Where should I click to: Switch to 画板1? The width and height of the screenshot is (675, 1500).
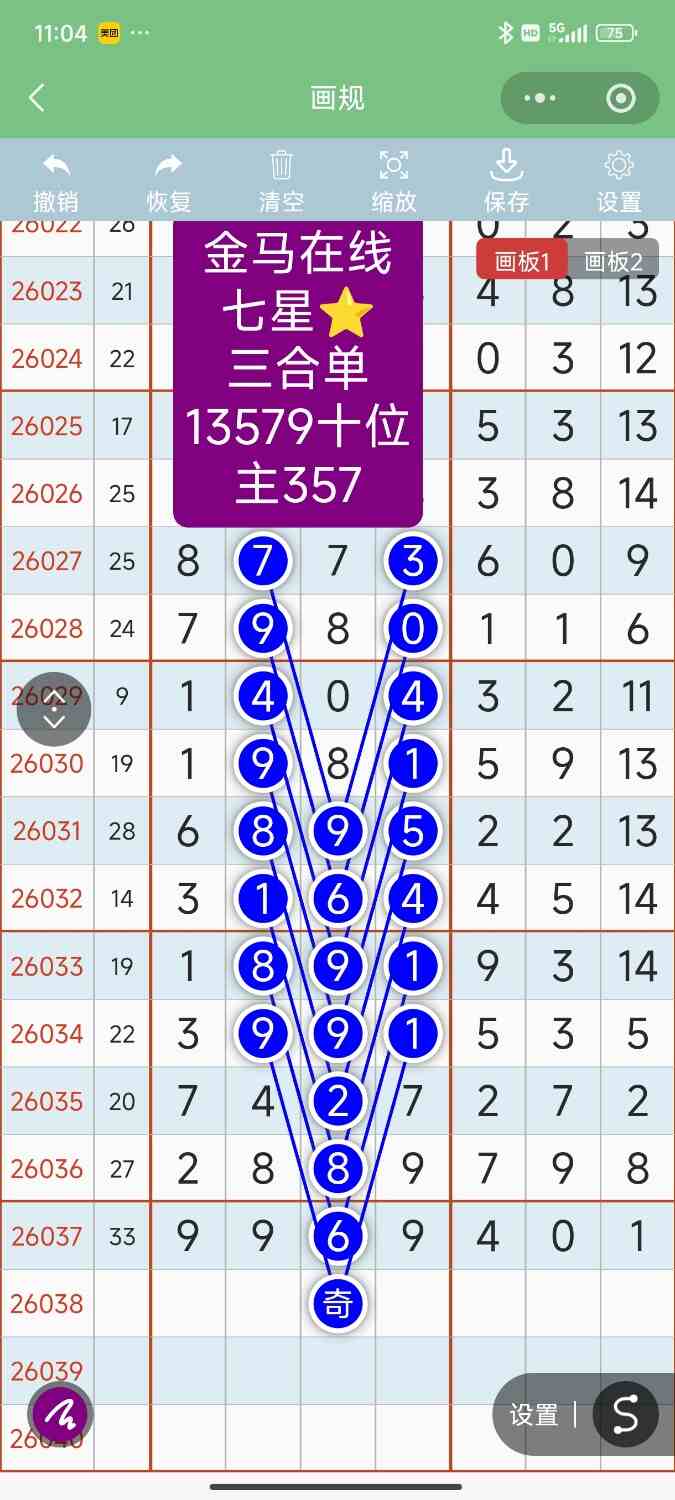pyautogui.click(x=523, y=262)
